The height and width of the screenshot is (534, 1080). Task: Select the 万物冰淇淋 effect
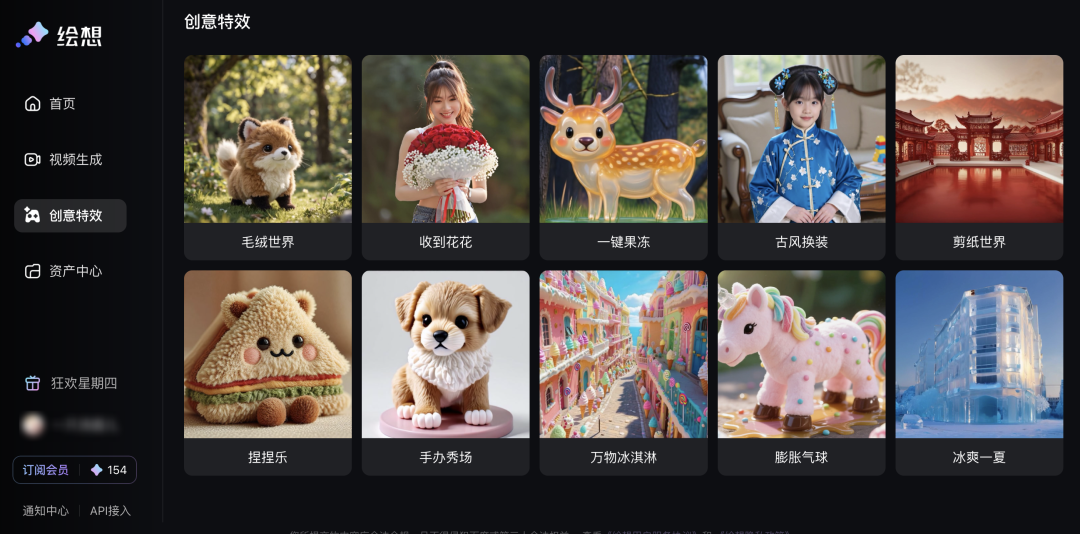[624, 372]
